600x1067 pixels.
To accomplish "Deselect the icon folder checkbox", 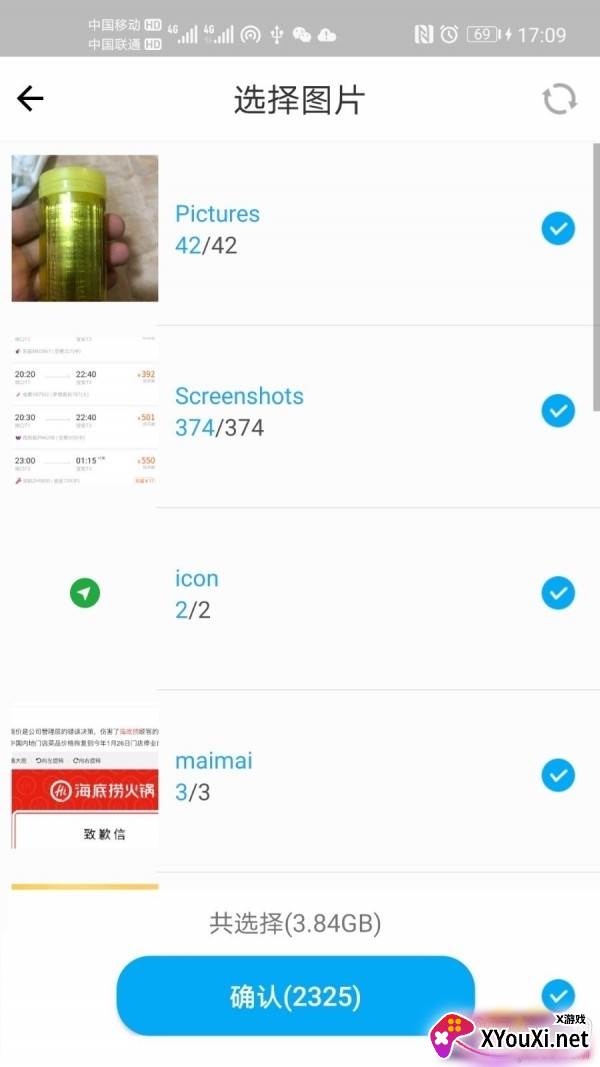I will pos(558,593).
